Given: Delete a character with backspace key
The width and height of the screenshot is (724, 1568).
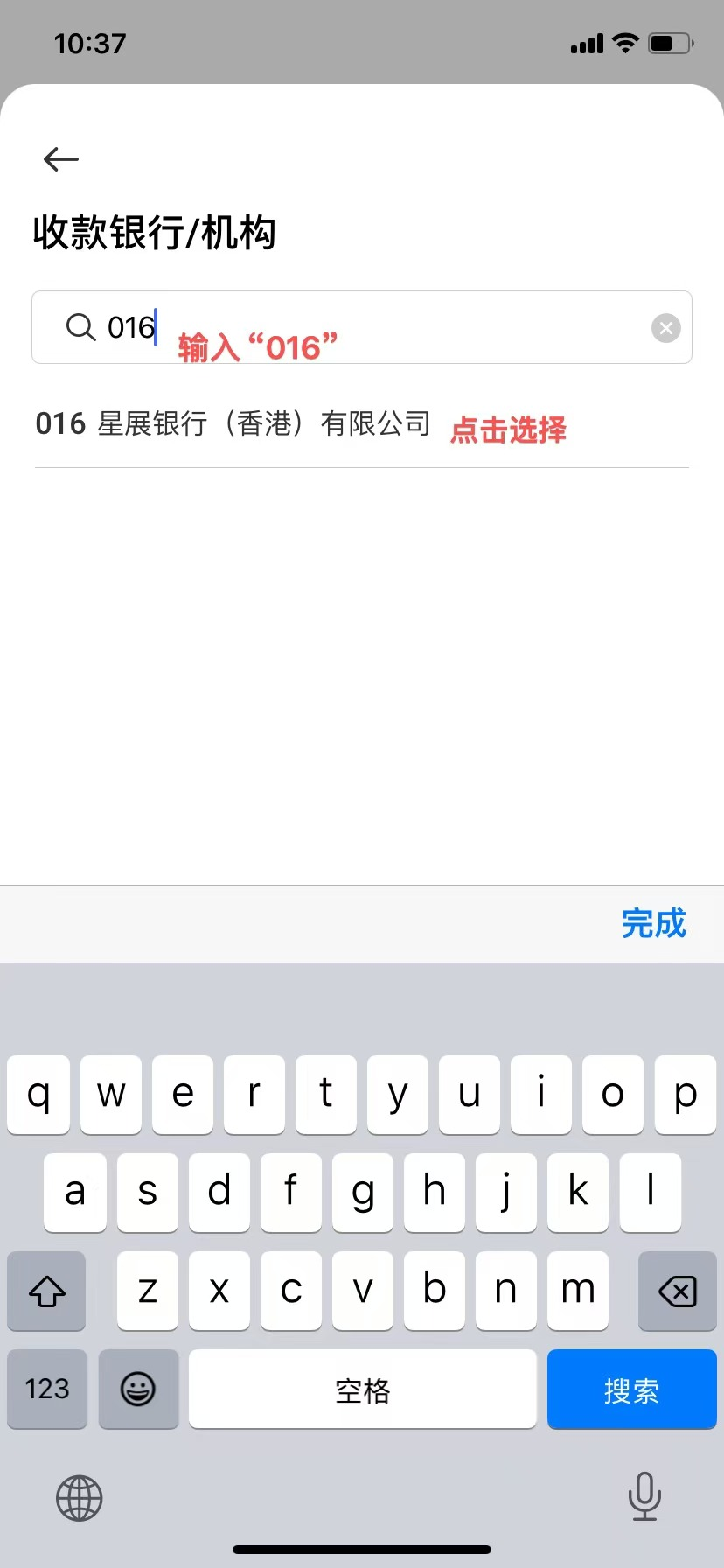Looking at the screenshot, I should 677,1291.
